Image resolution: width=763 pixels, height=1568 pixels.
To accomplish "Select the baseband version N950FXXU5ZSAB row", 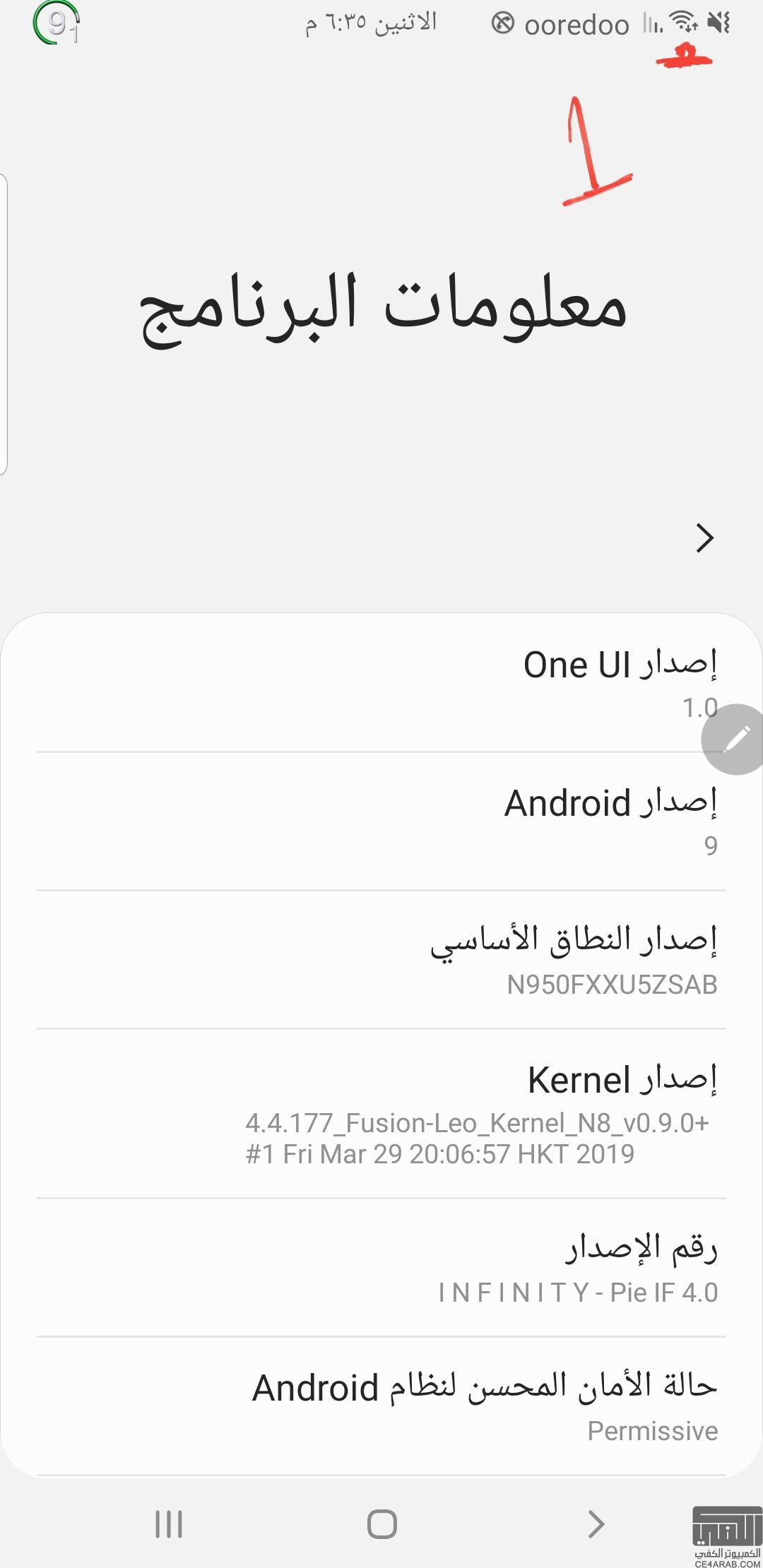I will [x=381, y=960].
